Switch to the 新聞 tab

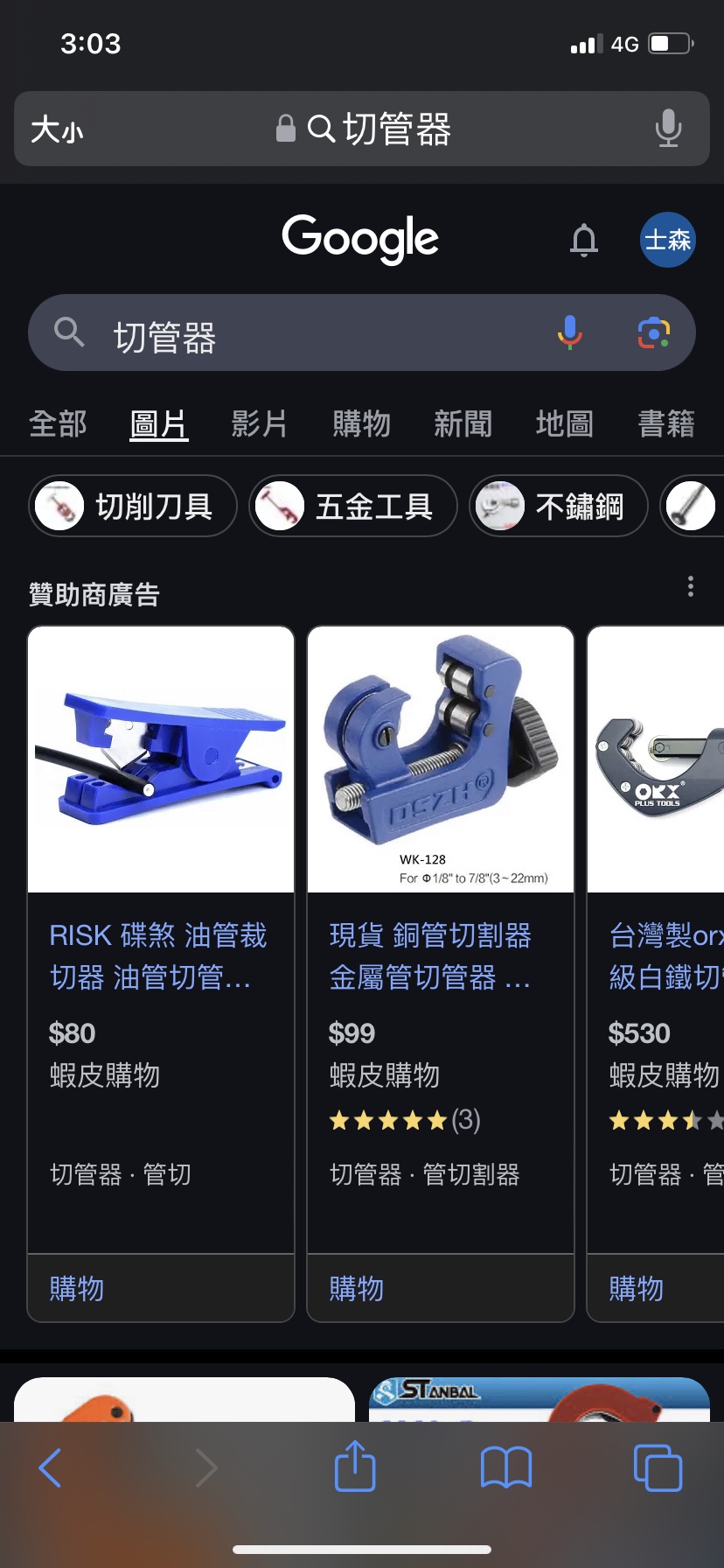(463, 424)
